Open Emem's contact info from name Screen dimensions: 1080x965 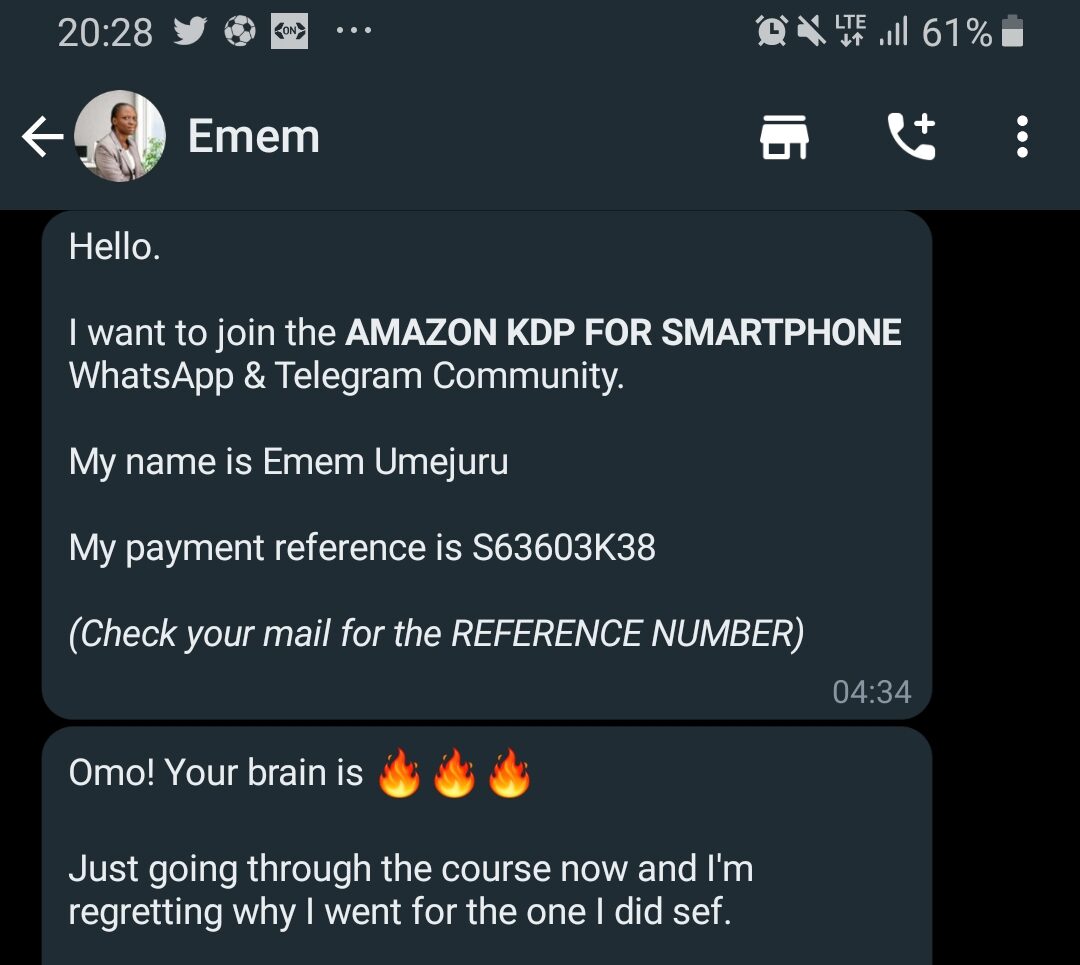(x=254, y=136)
